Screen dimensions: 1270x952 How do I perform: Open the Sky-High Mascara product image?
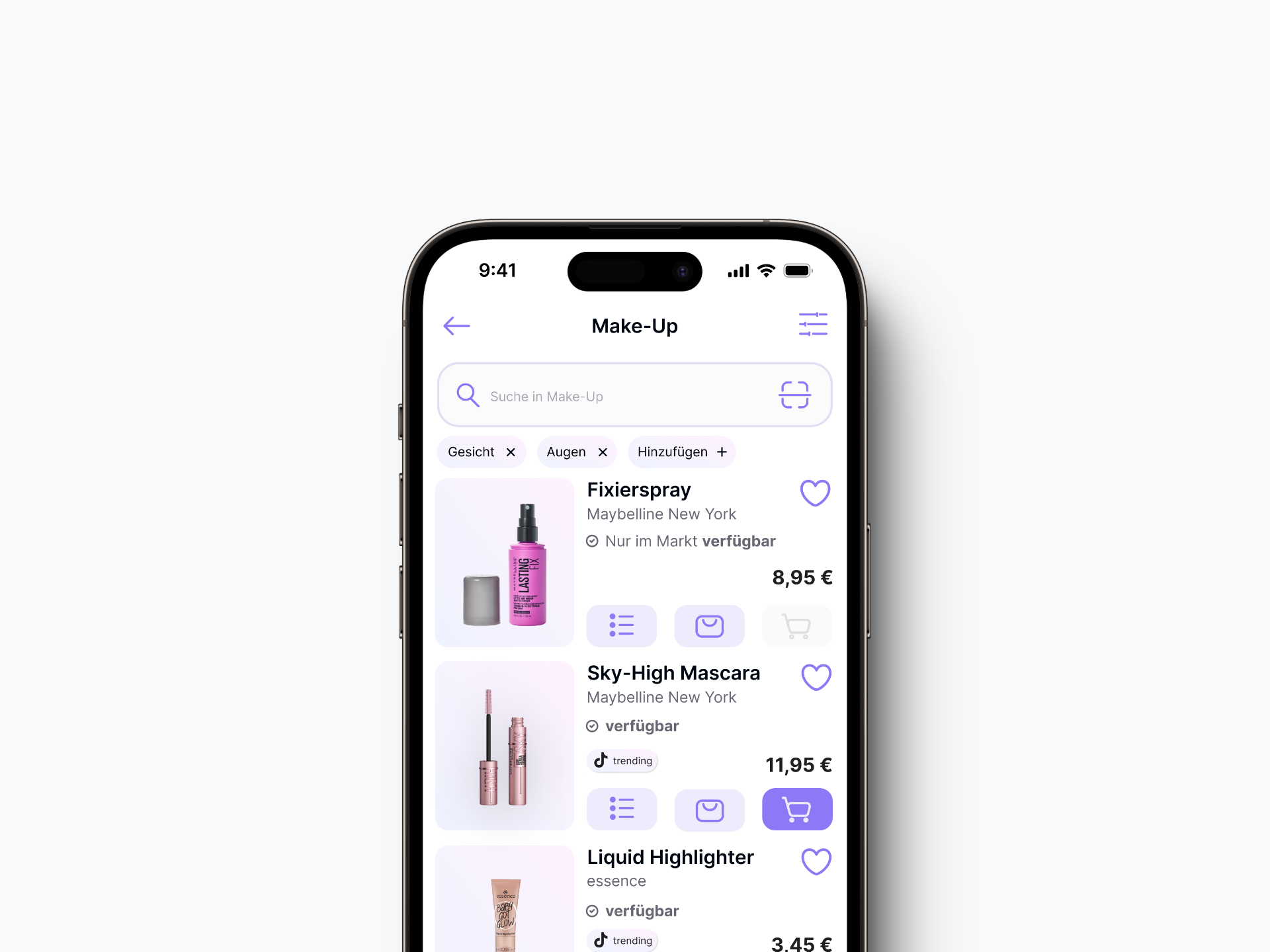pyautogui.click(x=505, y=746)
